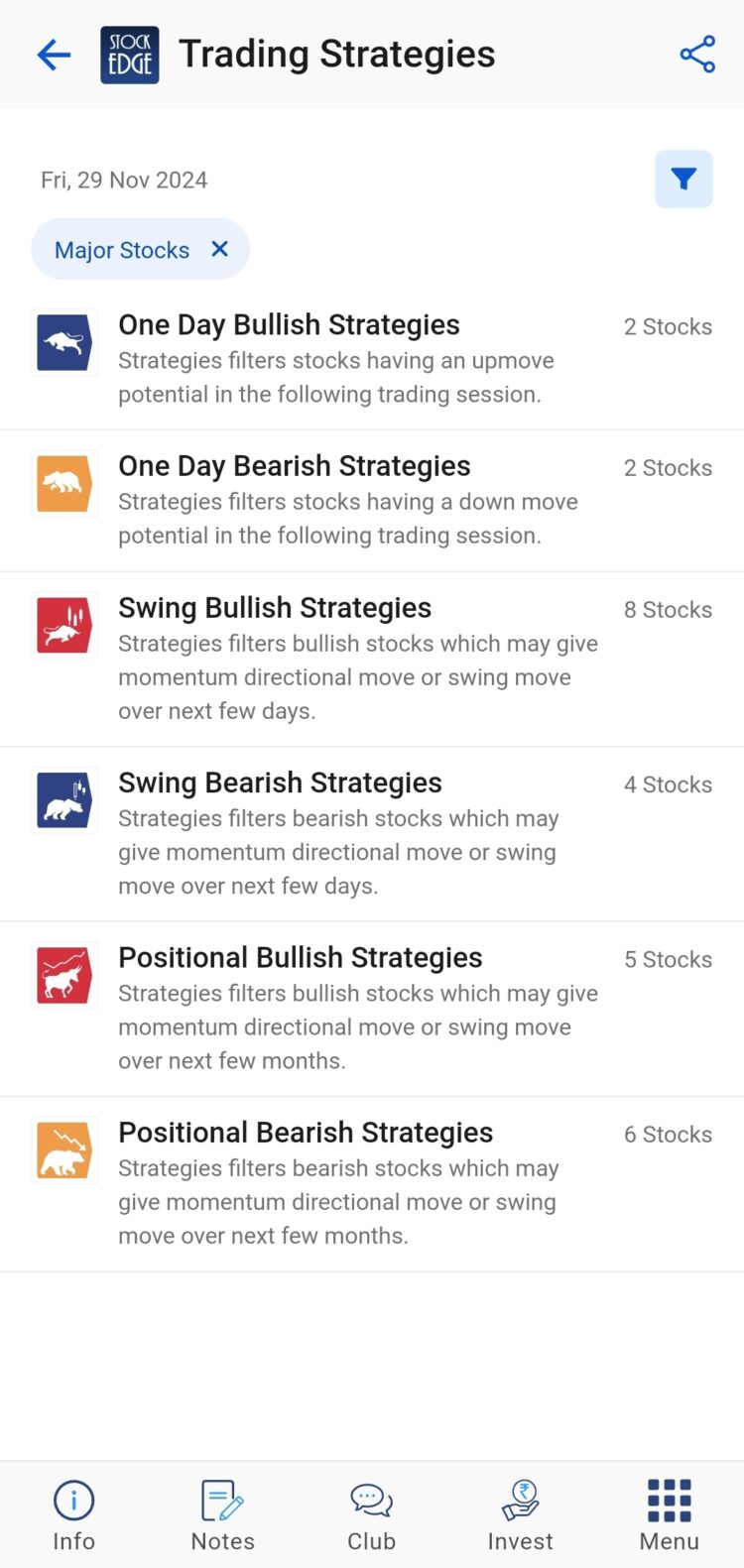Viewport: 744px width, 1568px height.
Task: Tap the StockEdge app logo icon
Action: click(130, 54)
